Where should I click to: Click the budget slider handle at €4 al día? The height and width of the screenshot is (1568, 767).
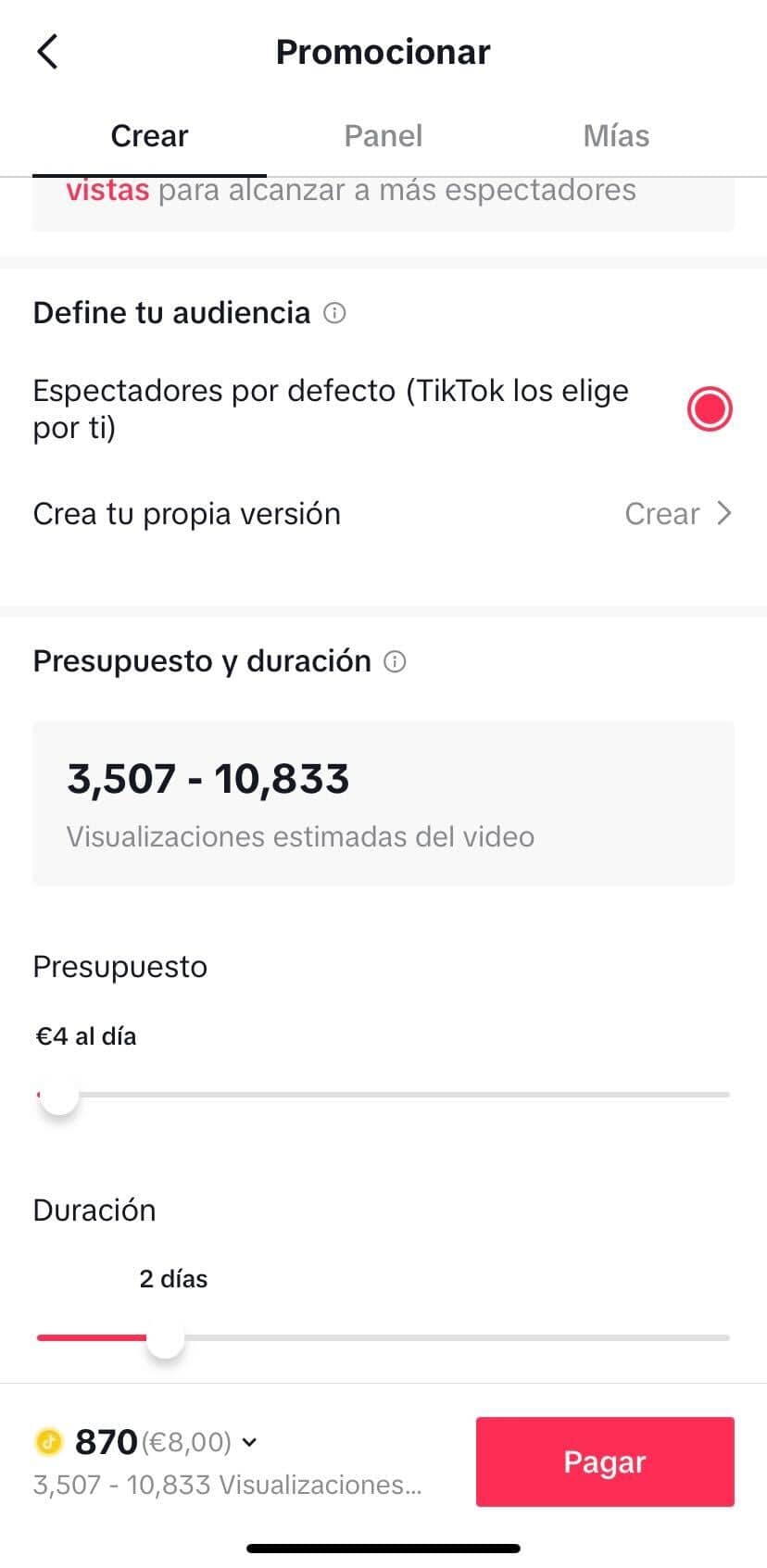point(59,1094)
